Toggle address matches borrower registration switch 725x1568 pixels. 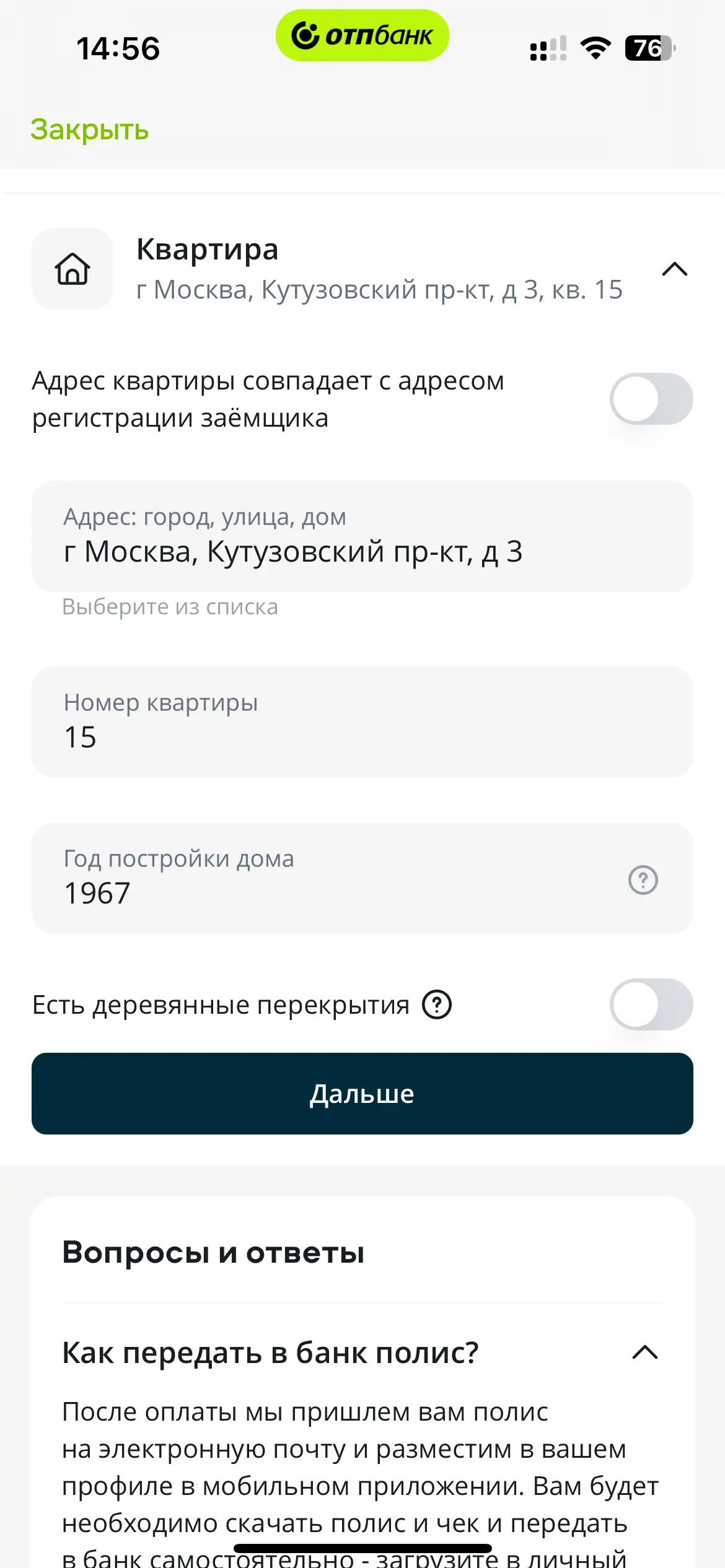pos(651,399)
